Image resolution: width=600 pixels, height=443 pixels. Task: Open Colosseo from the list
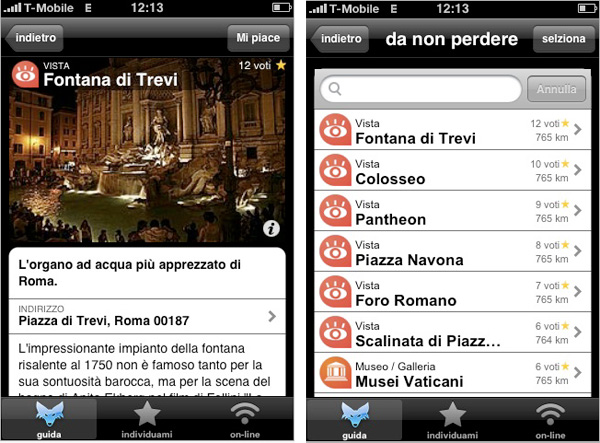(x=448, y=171)
